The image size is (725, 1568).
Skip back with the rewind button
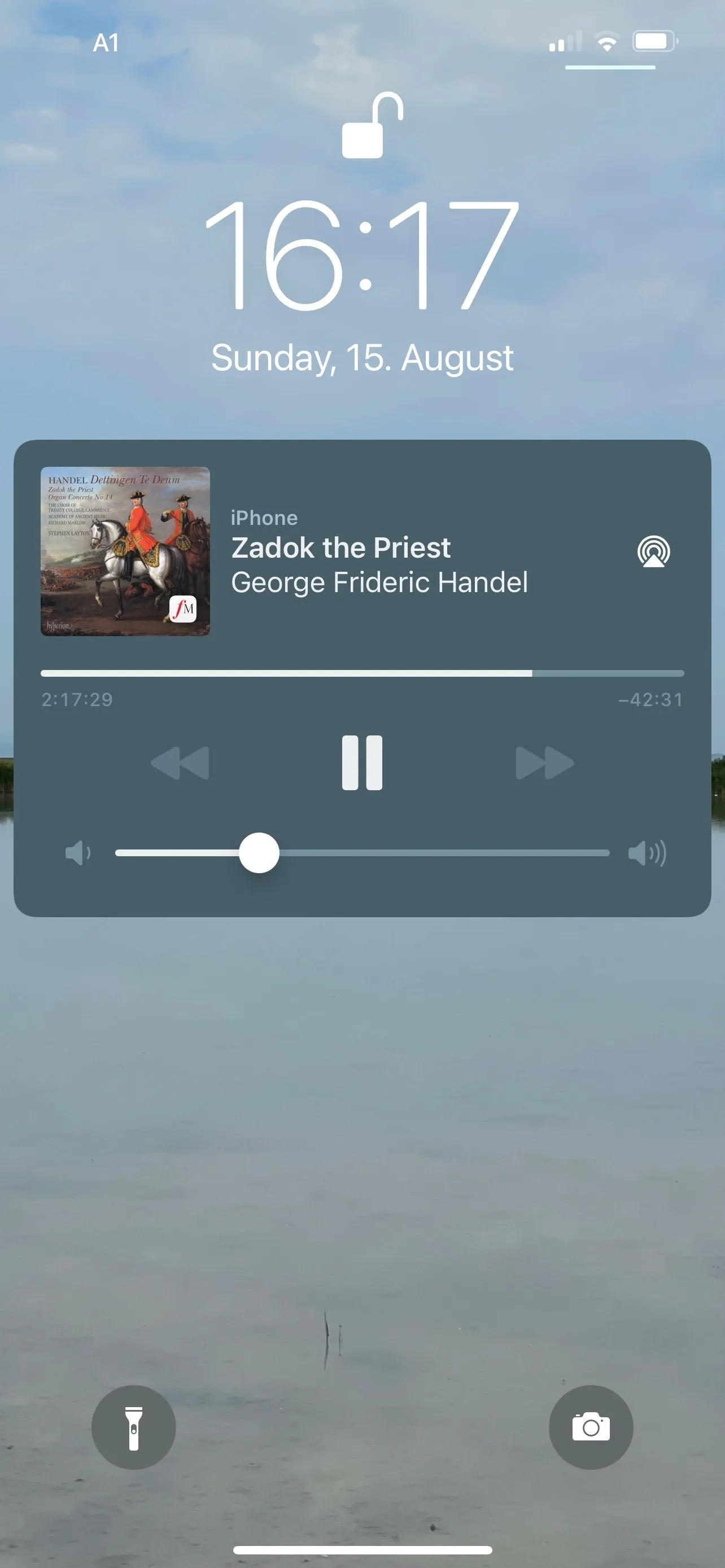180,762
